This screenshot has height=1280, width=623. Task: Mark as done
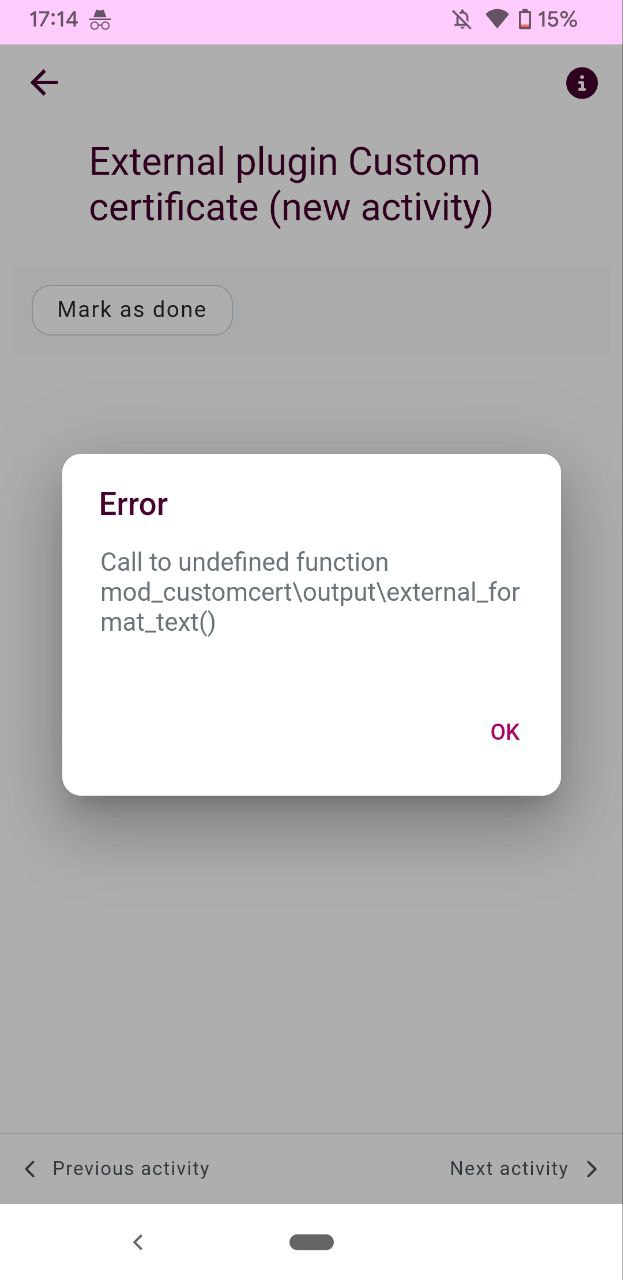pos(132,310)
